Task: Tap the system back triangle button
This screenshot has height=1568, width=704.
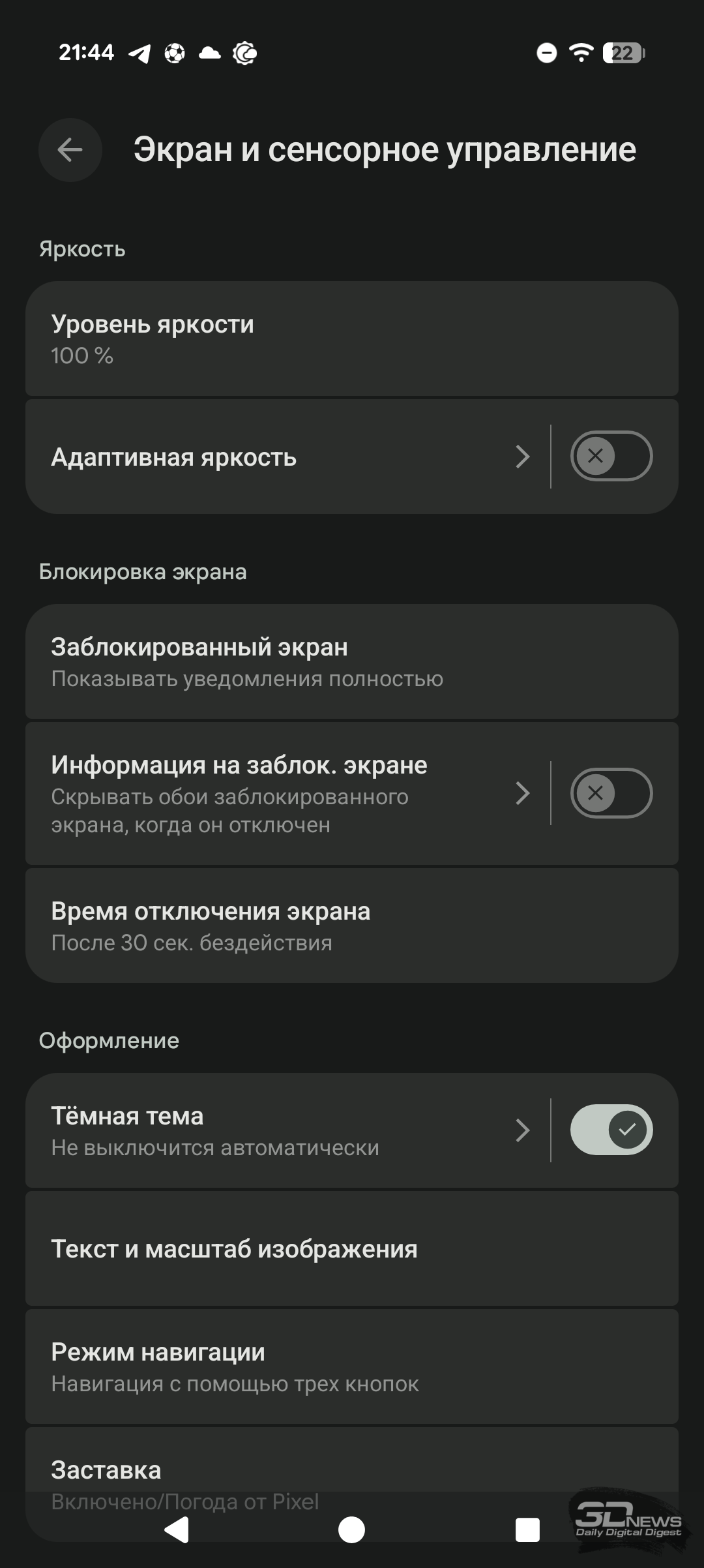Action: [x=177, y=1530]
